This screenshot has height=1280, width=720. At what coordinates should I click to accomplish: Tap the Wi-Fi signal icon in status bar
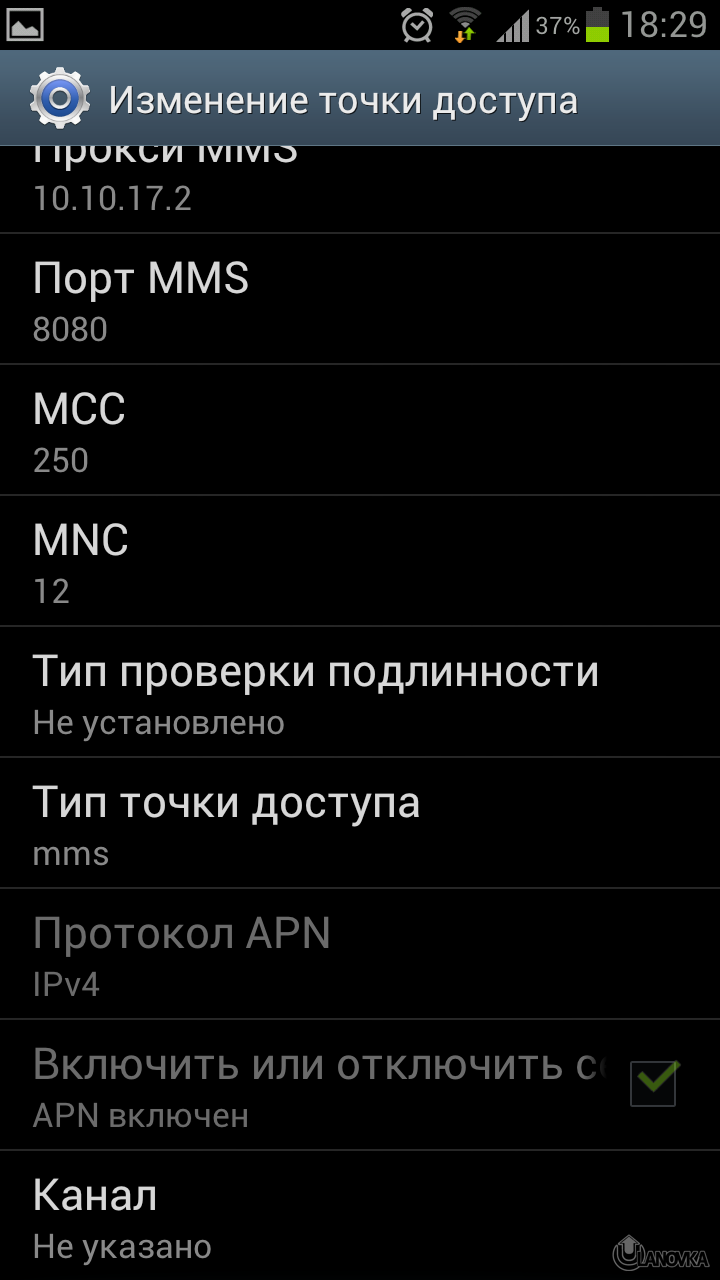pos(465,20)
